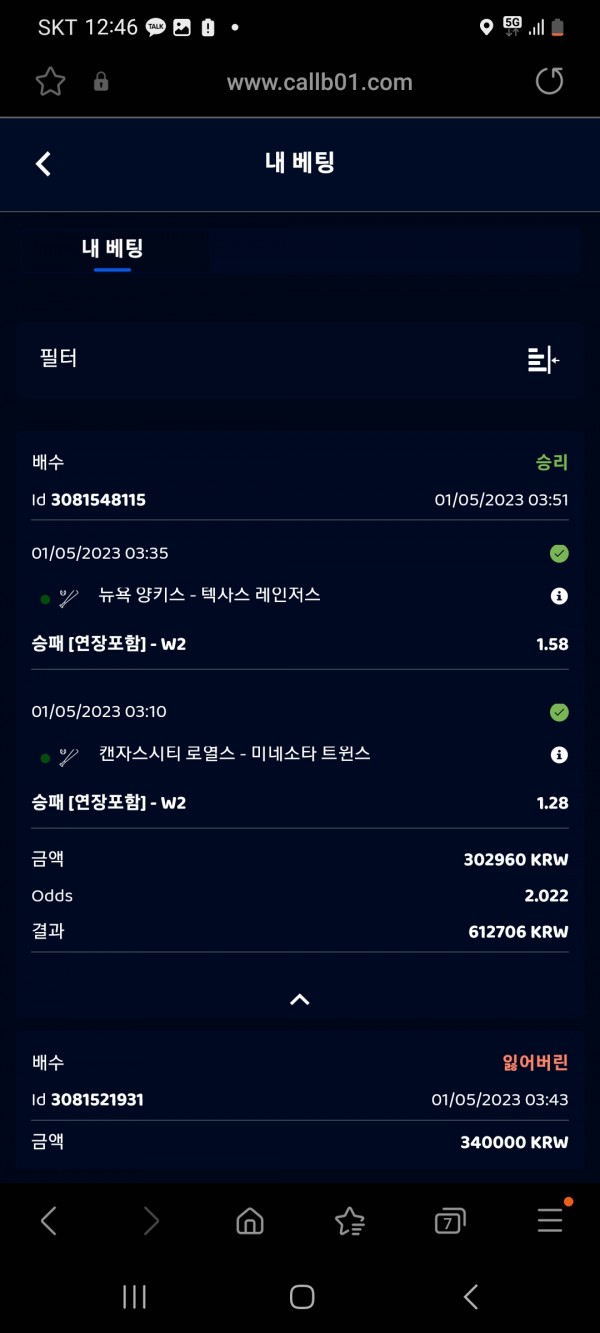
Task: Open system recent apps
Action: point(134,1297)
